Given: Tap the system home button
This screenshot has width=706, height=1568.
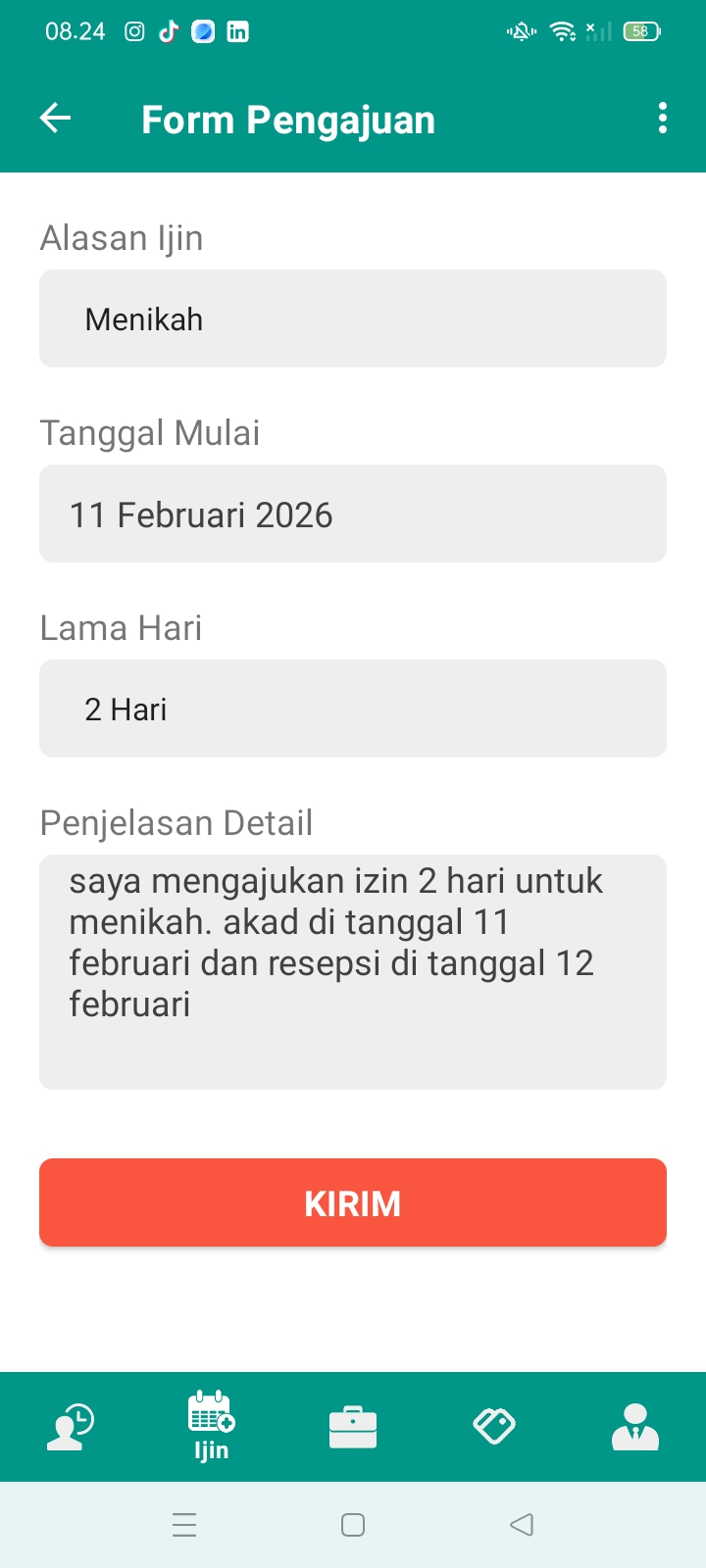Looking at the screenshot, I should pyautogui.click(x=353, y=1525).
